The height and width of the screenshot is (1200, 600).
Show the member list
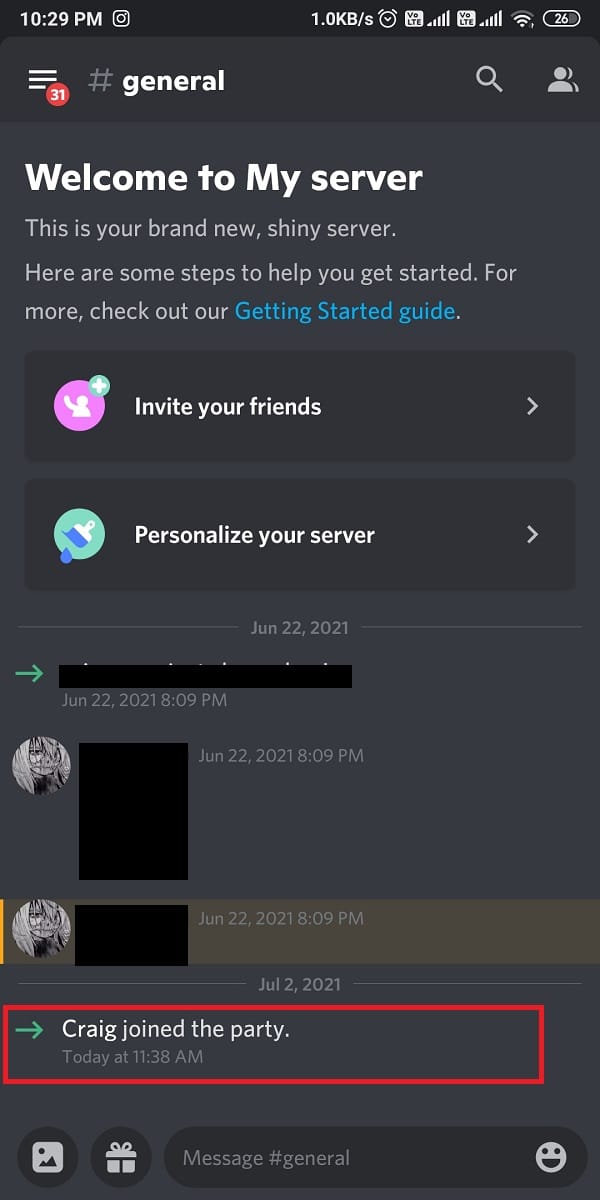pyautogui.click(x=563, y=80)
